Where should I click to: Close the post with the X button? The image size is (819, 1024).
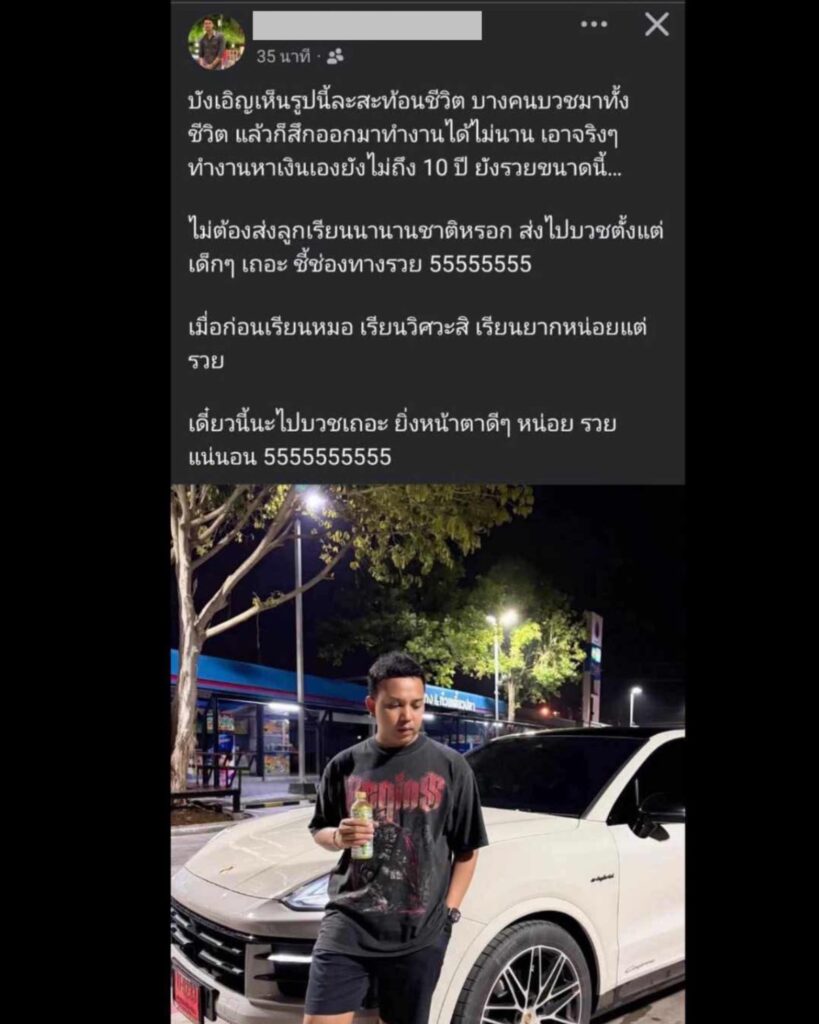pos(656,25)
